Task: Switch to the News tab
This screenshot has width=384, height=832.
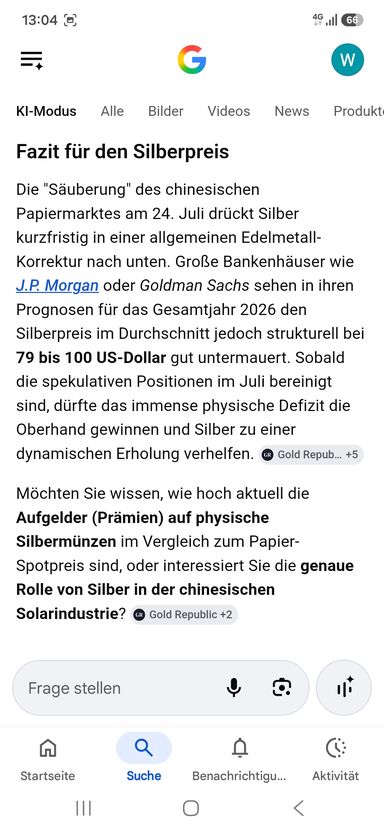Action: click(x=292, y=111)
